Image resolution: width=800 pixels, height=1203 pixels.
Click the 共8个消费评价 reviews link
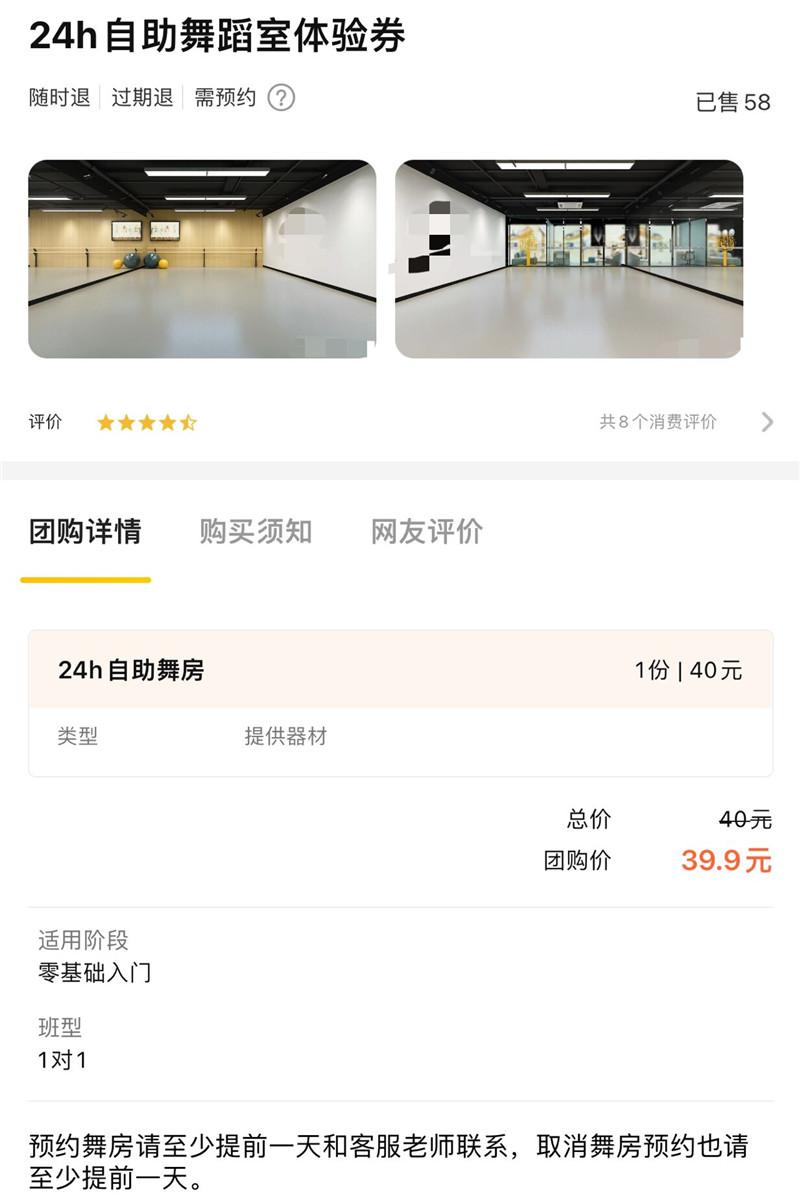660,421
